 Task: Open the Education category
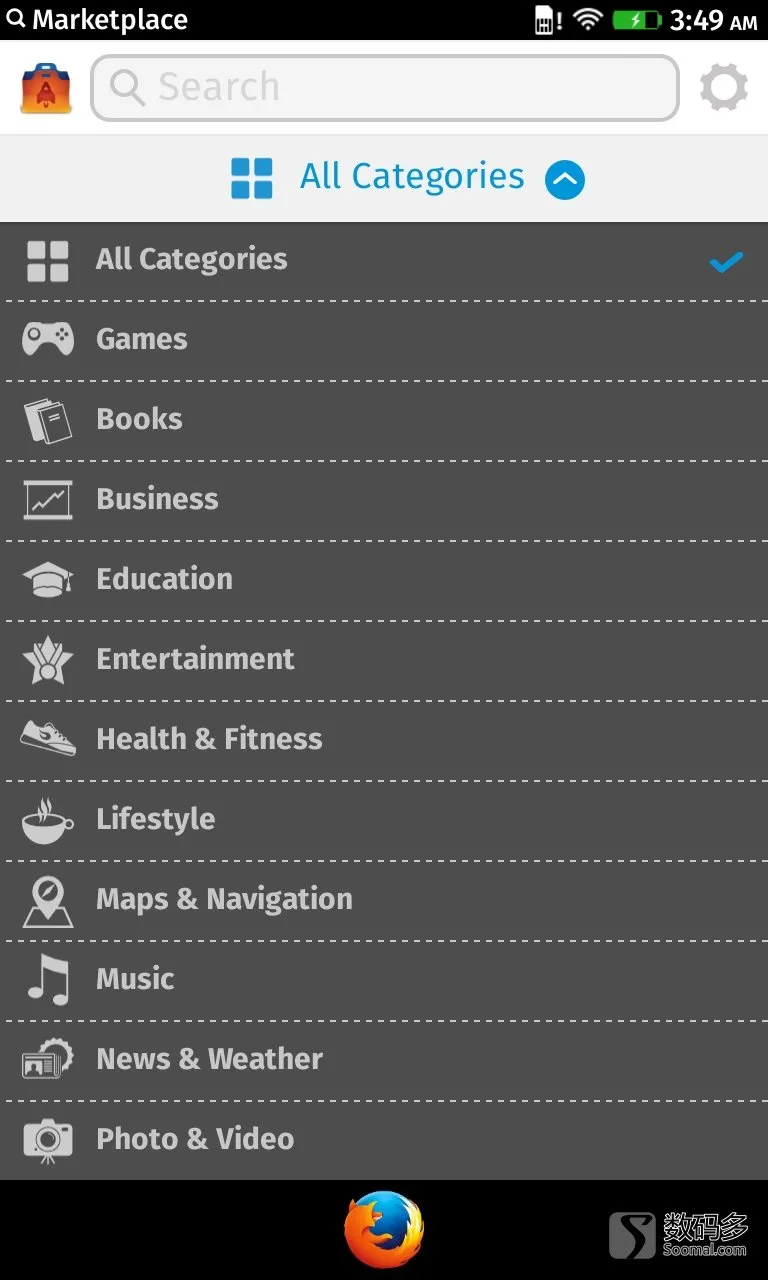[384, 581]
